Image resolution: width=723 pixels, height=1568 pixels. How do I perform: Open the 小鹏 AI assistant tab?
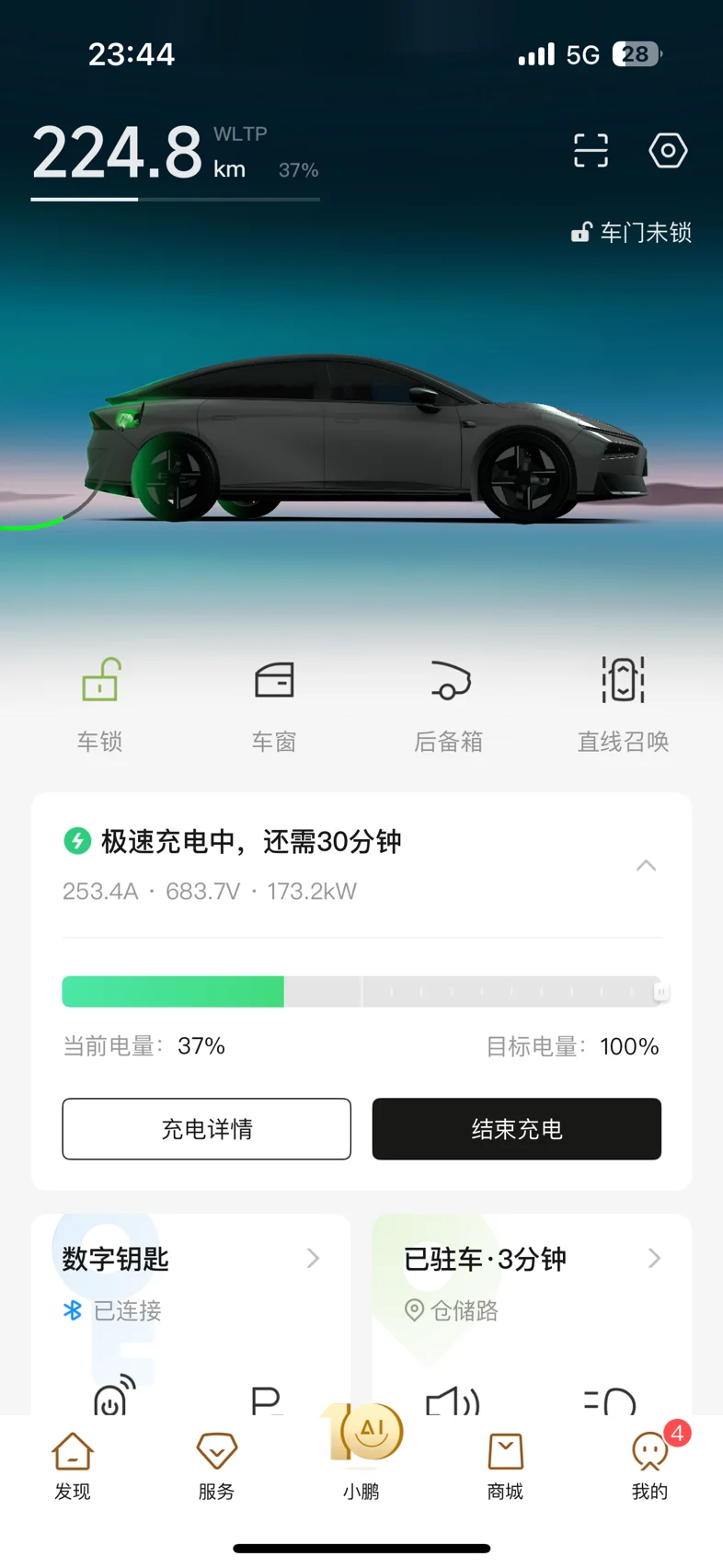(x=361, y=1452)
